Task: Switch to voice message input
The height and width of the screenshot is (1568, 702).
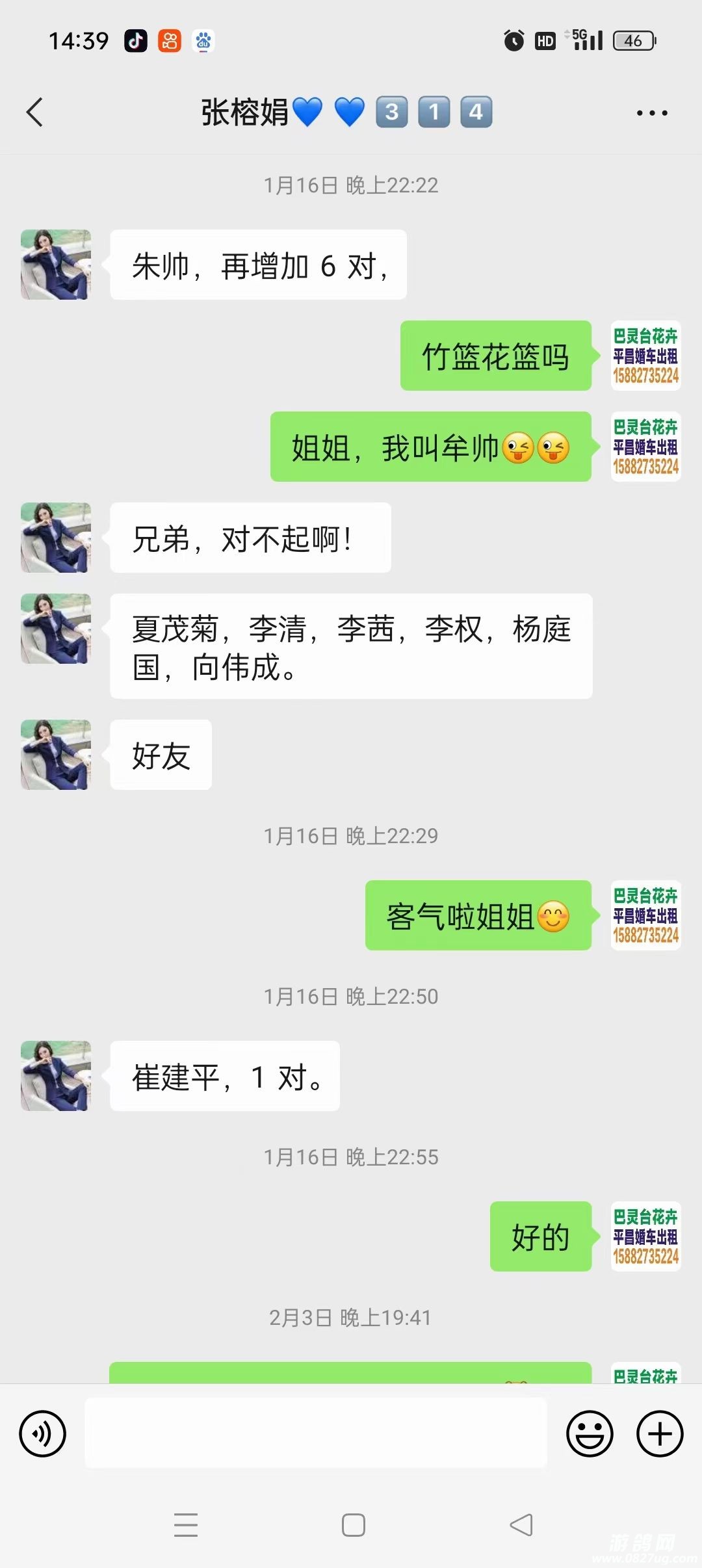Action: coord(43,1433)
